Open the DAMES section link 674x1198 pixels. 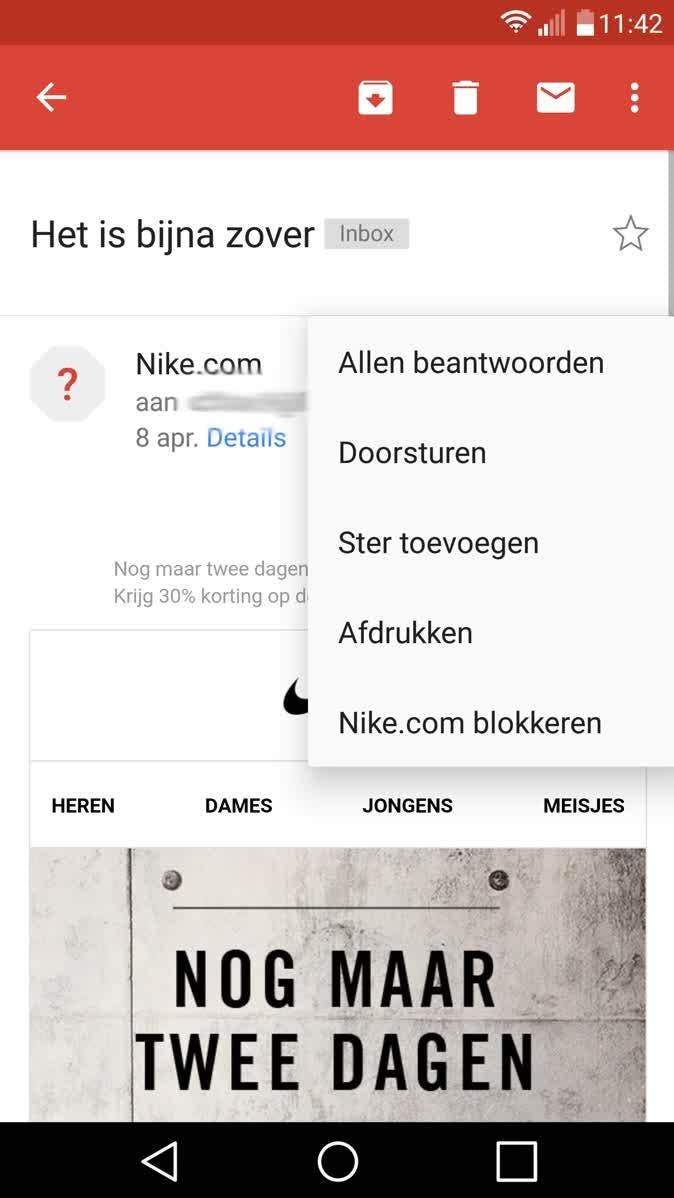[x=238, y=805]
